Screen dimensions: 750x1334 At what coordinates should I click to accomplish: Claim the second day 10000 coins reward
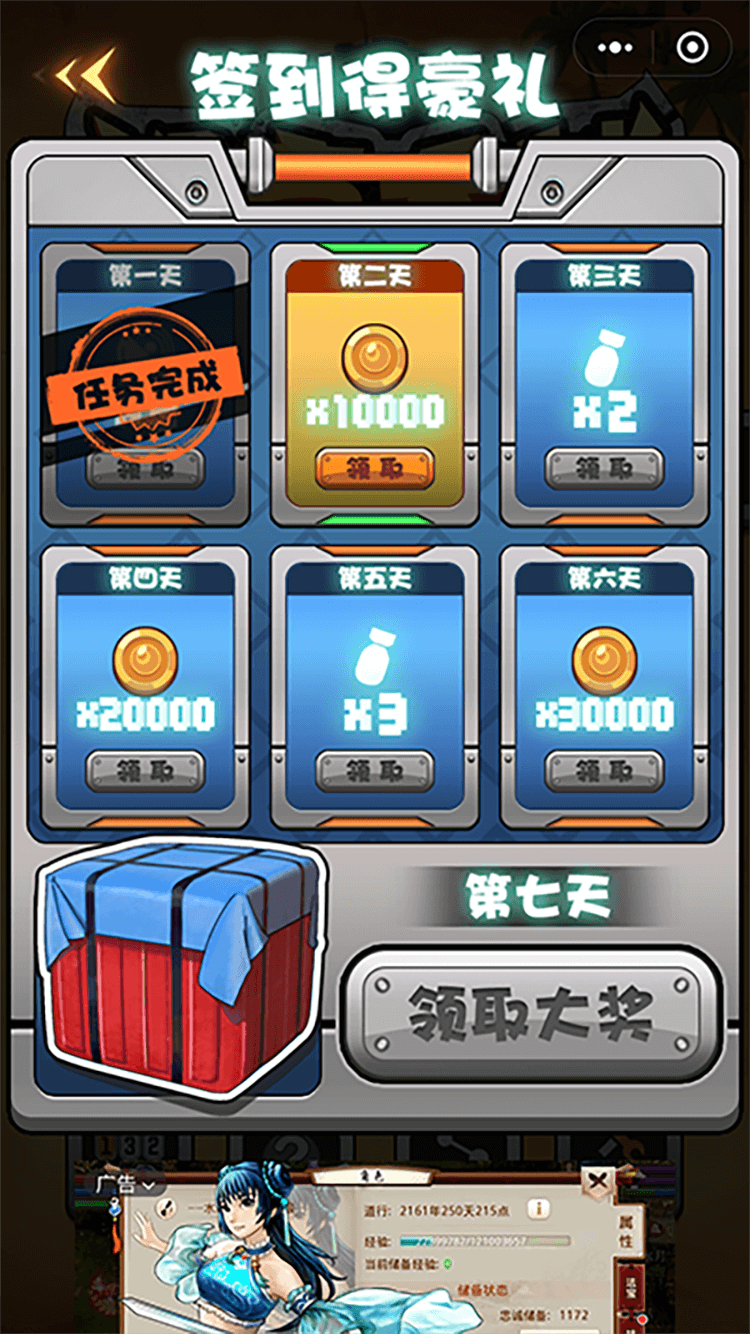pyautogui.click(x=375, y=468)
